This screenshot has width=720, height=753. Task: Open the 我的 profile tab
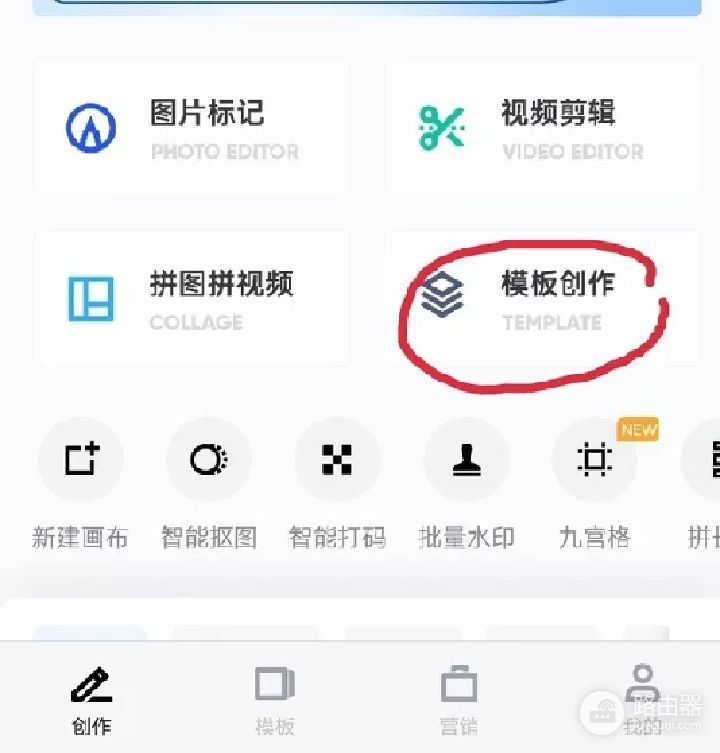click(641, 700)
